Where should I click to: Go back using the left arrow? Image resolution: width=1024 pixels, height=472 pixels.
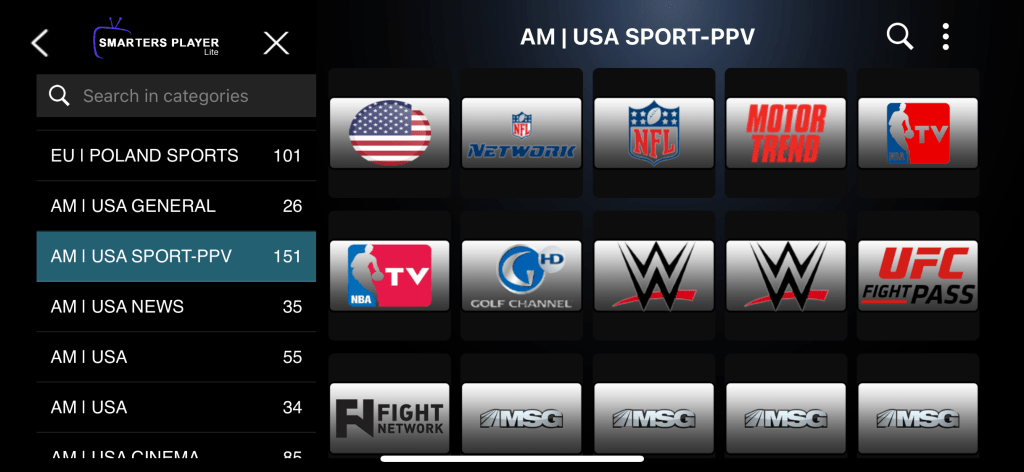tap(40, 43)
